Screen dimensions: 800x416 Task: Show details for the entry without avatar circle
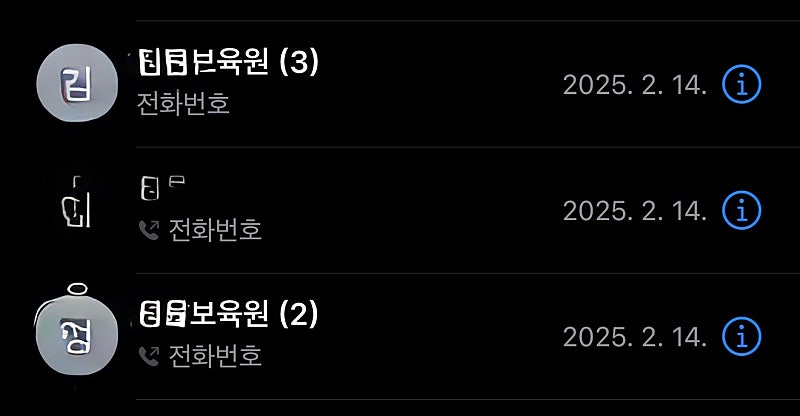tap(741, 210)
